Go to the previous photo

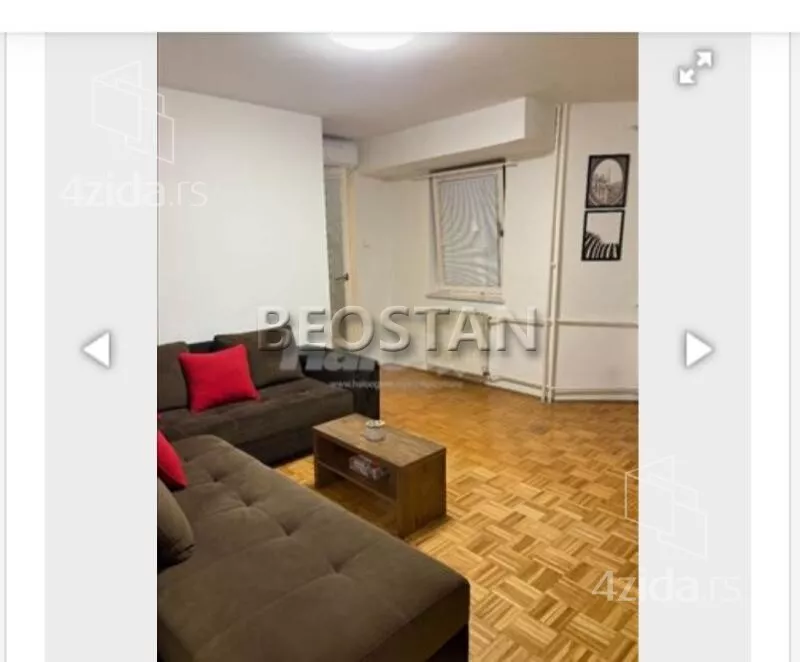pos(97,350)
